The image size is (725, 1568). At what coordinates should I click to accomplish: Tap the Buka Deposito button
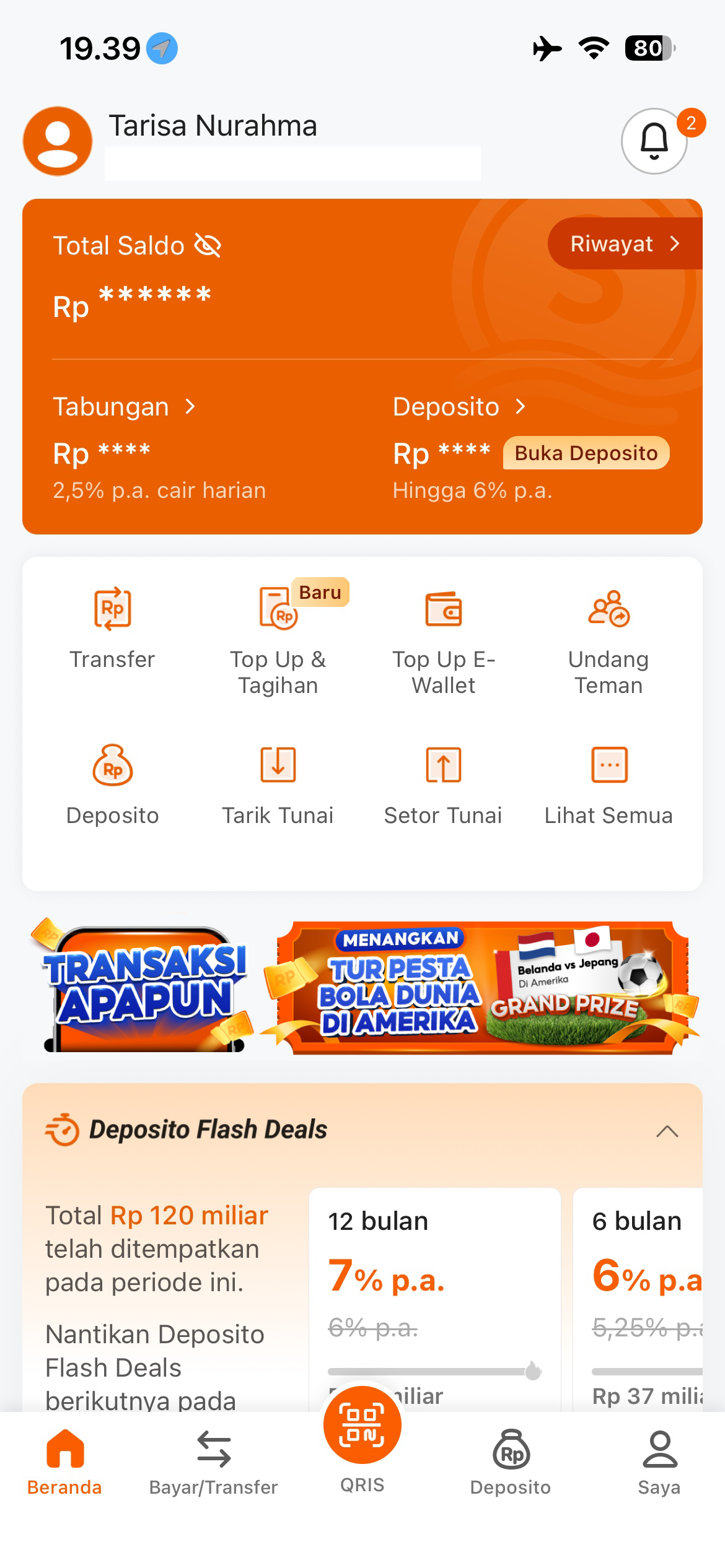pyautogui.click(x=586, y=453)
